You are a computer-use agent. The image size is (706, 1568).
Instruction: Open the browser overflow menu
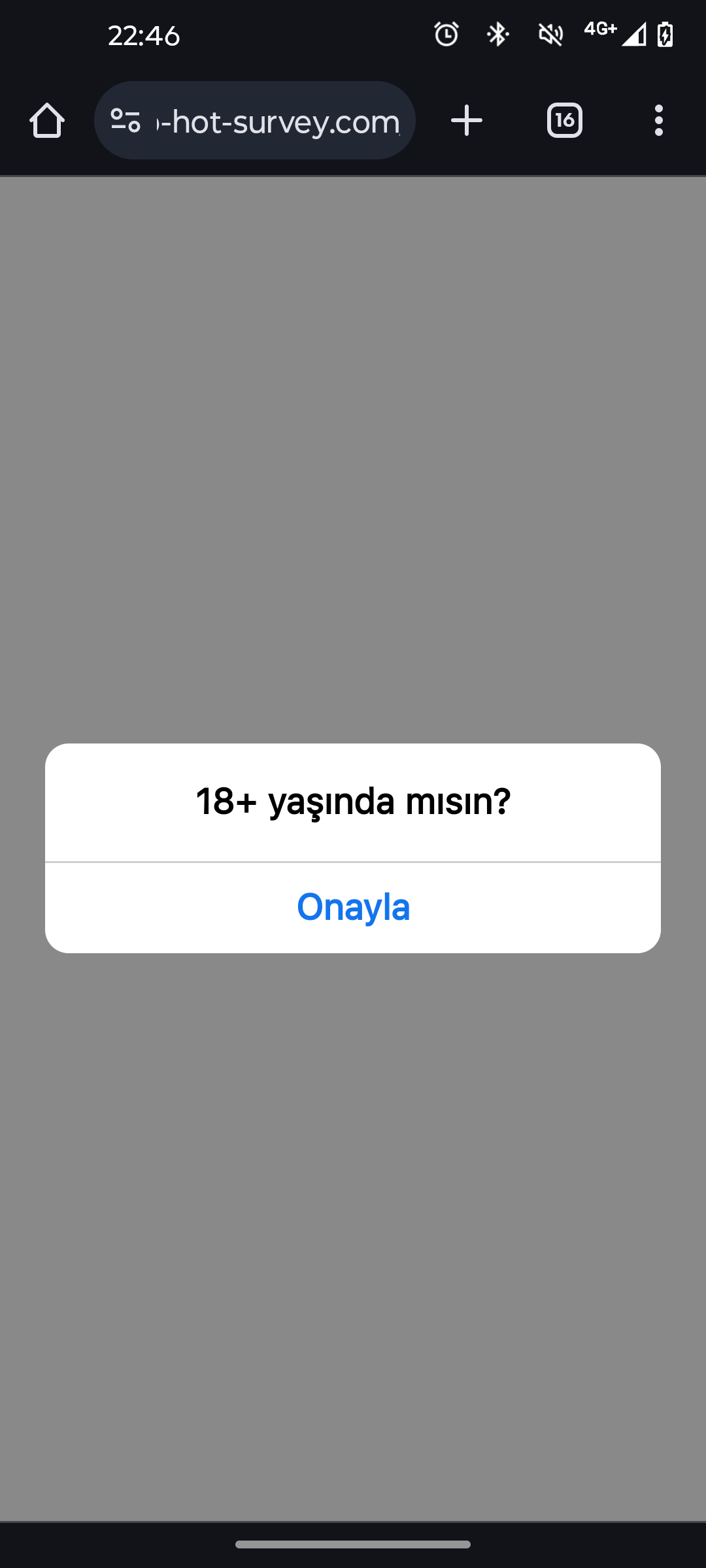click(659, 121)
